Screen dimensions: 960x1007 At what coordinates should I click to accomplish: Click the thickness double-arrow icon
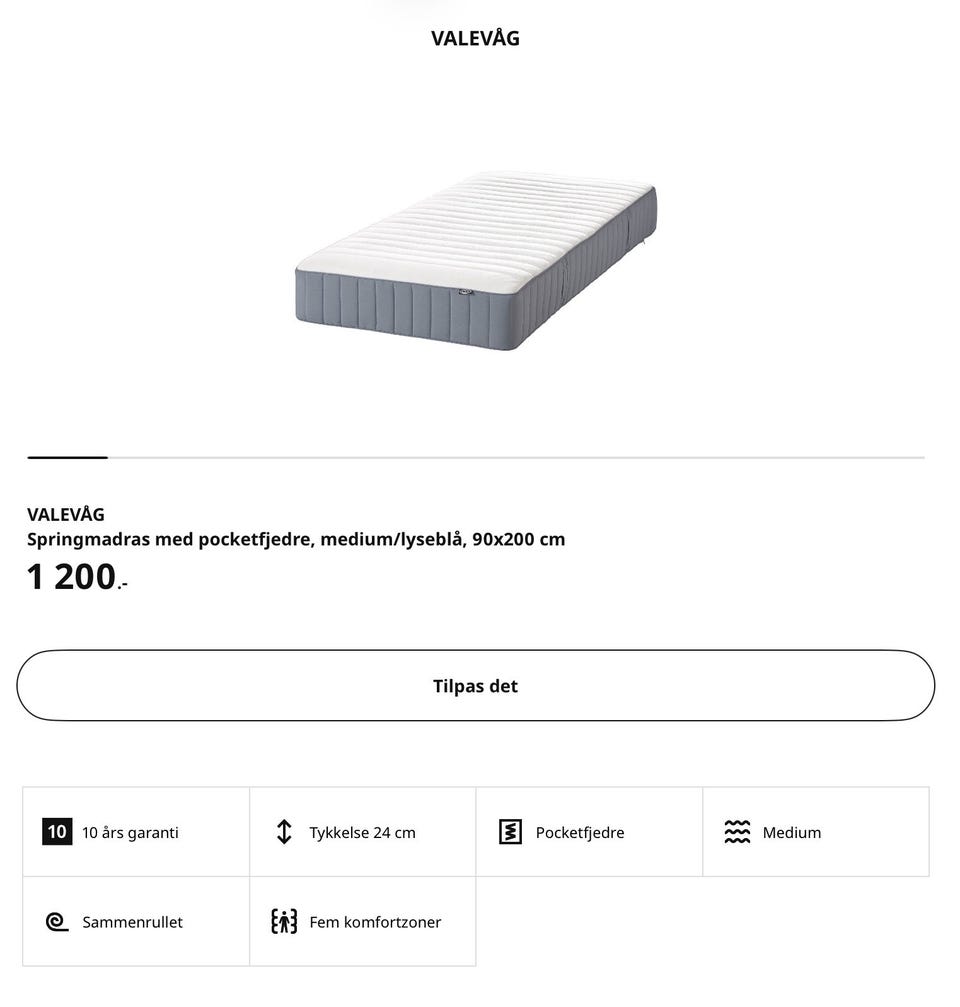click(x=284, y=831)
